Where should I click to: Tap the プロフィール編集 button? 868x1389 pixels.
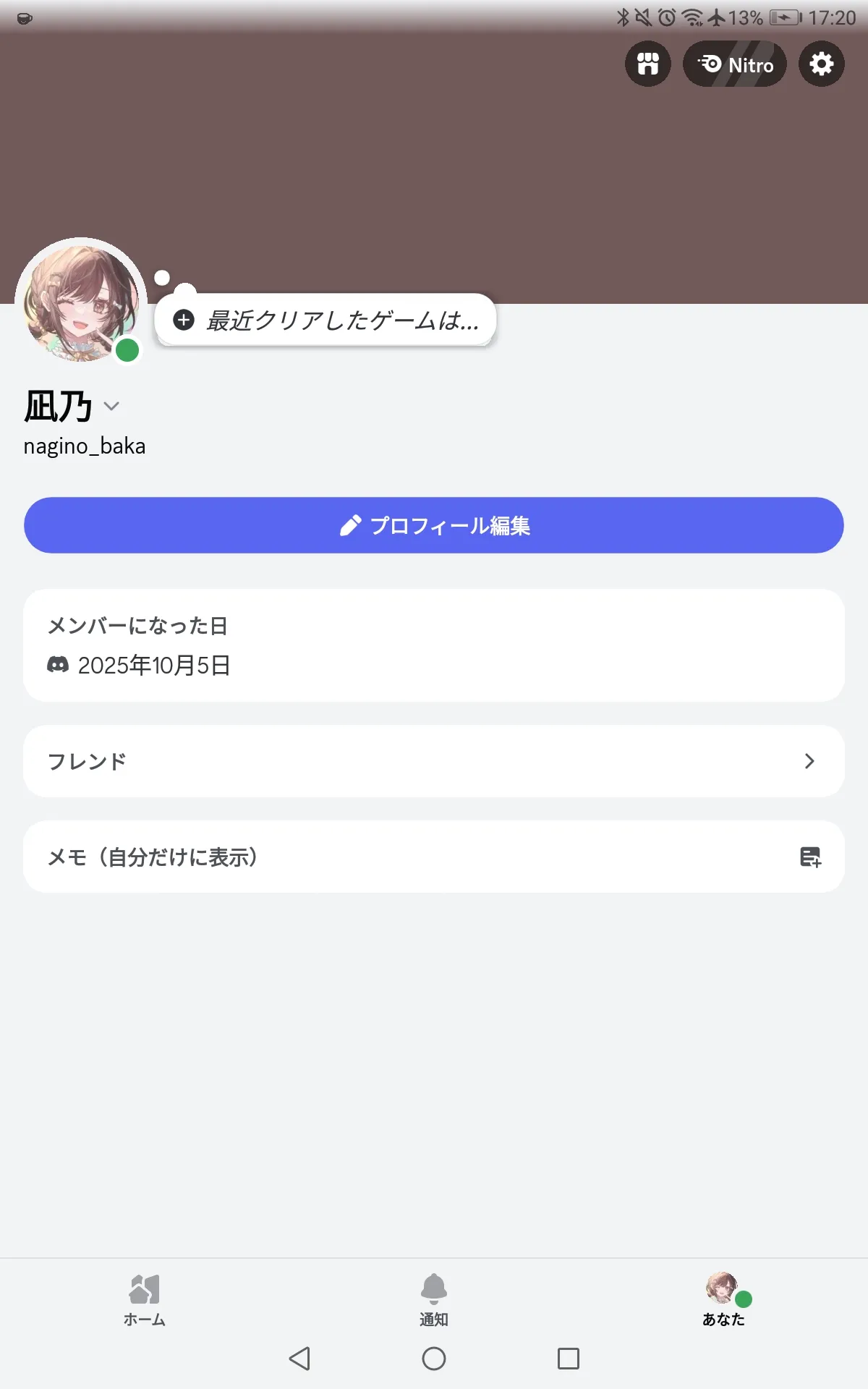(x=434, y=525)
